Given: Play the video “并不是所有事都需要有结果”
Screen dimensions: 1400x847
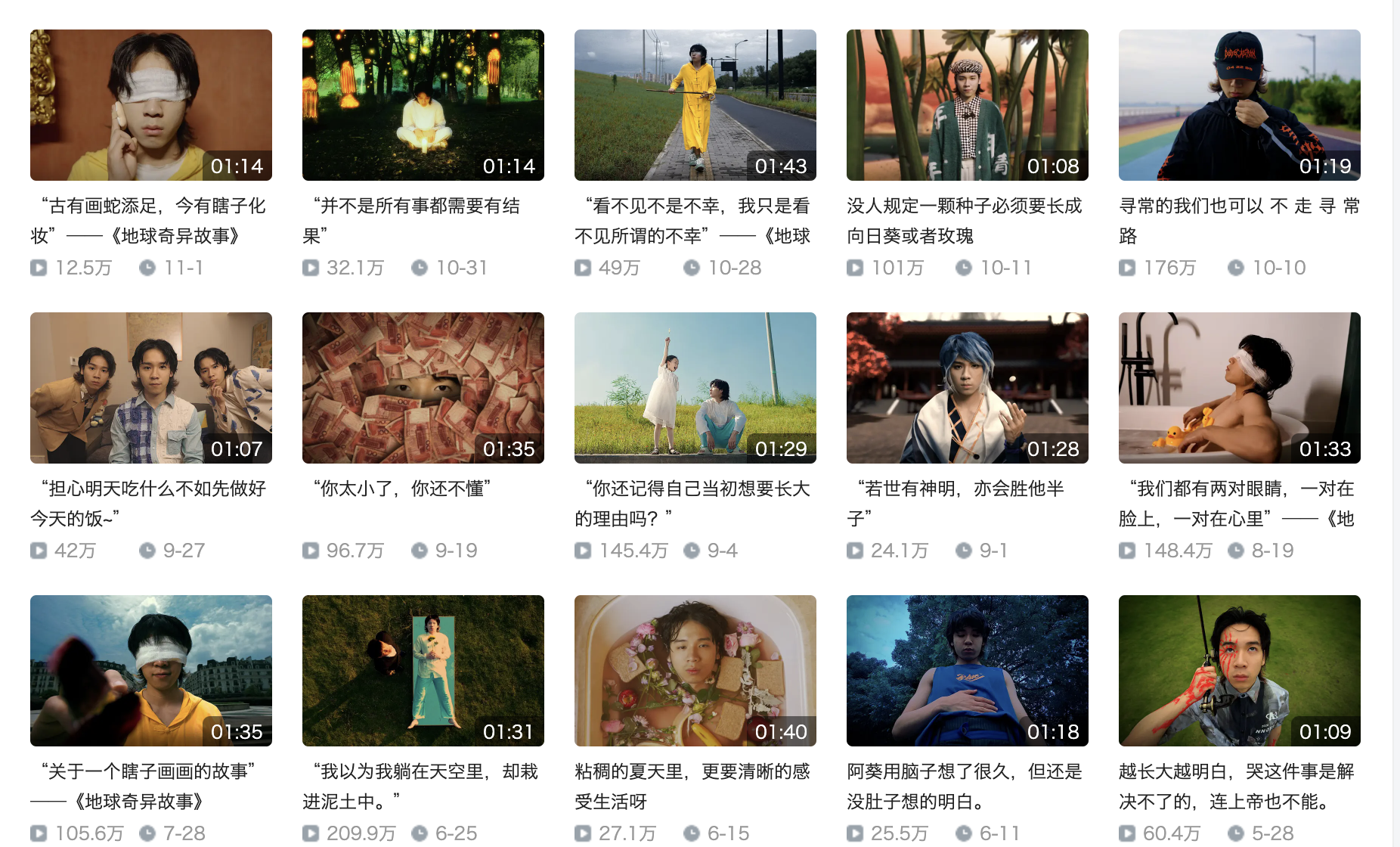Looking at the screenshot, I should point(423,105).
